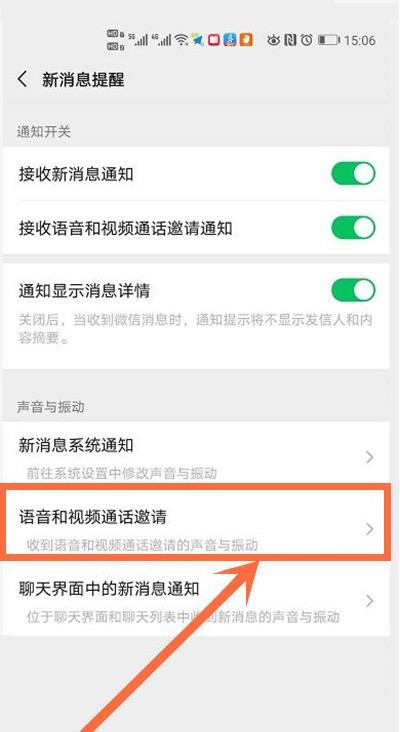Open 聊天界面中的新消息通知 row

tap(196, 600)
